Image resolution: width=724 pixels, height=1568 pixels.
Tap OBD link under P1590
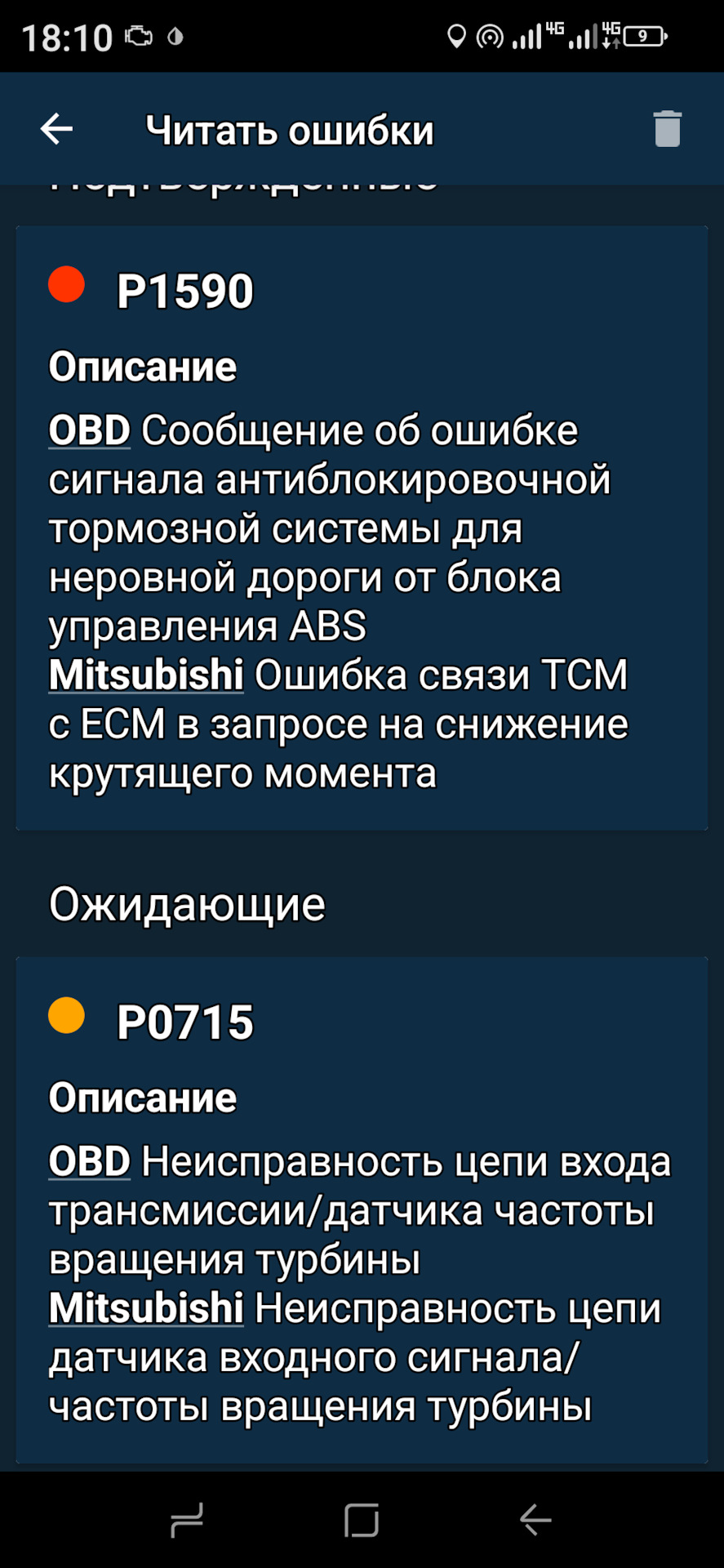point(89,430)
